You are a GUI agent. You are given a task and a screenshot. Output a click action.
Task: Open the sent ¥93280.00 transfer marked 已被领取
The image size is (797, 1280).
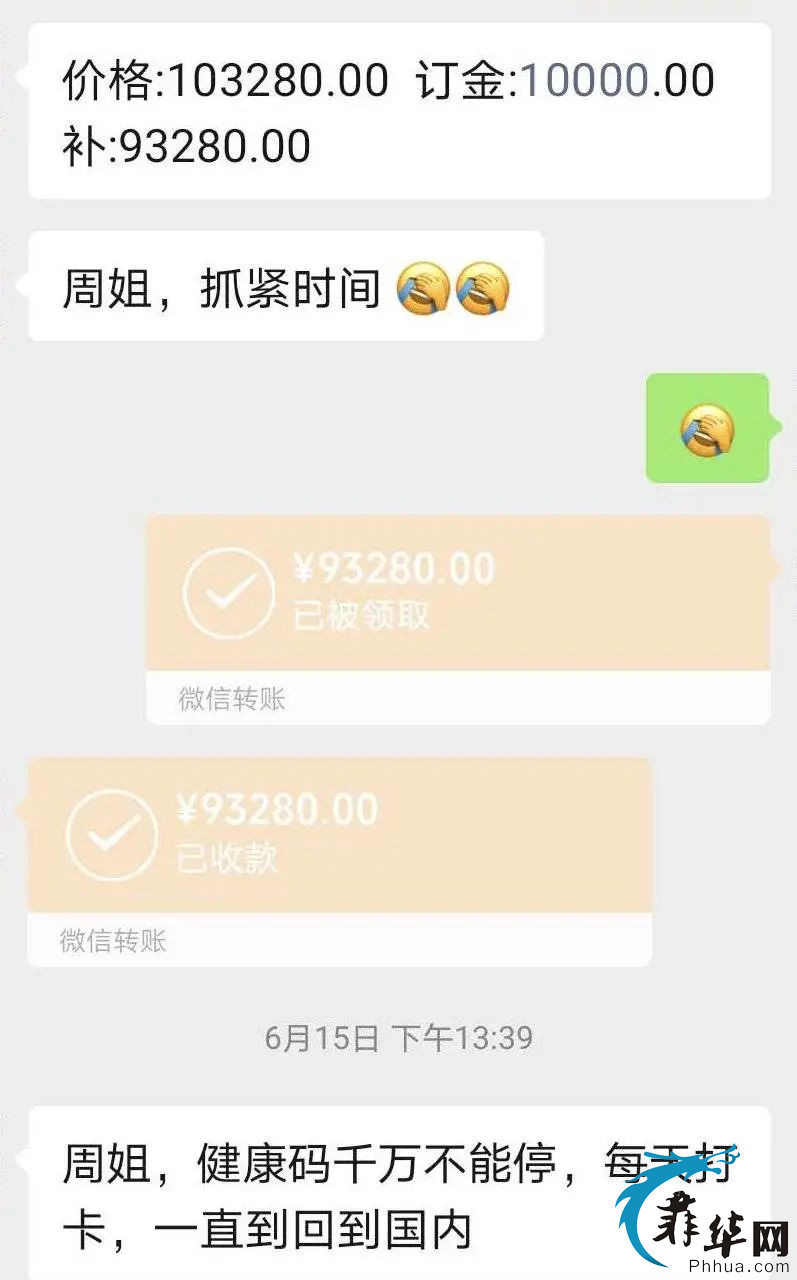(458, 619)
